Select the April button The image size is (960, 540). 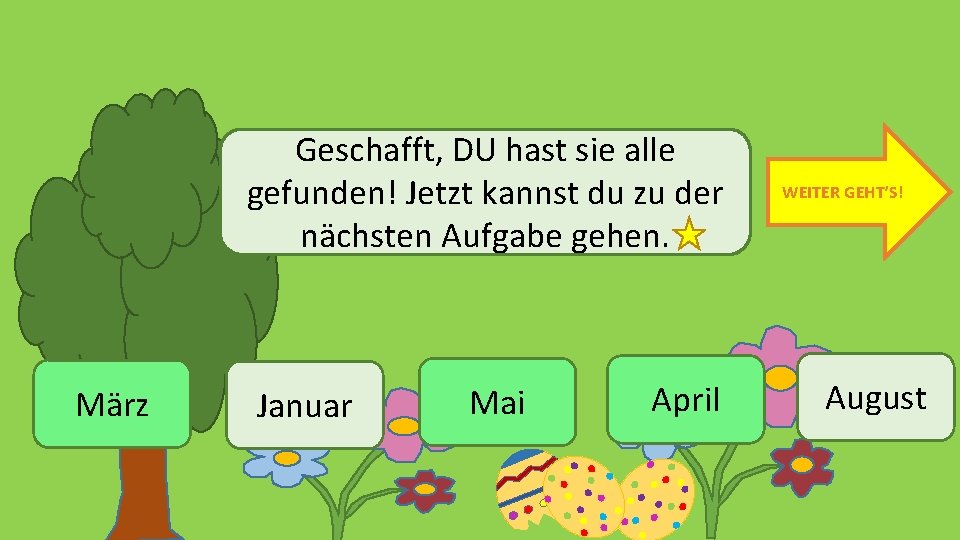pos(686,399)
